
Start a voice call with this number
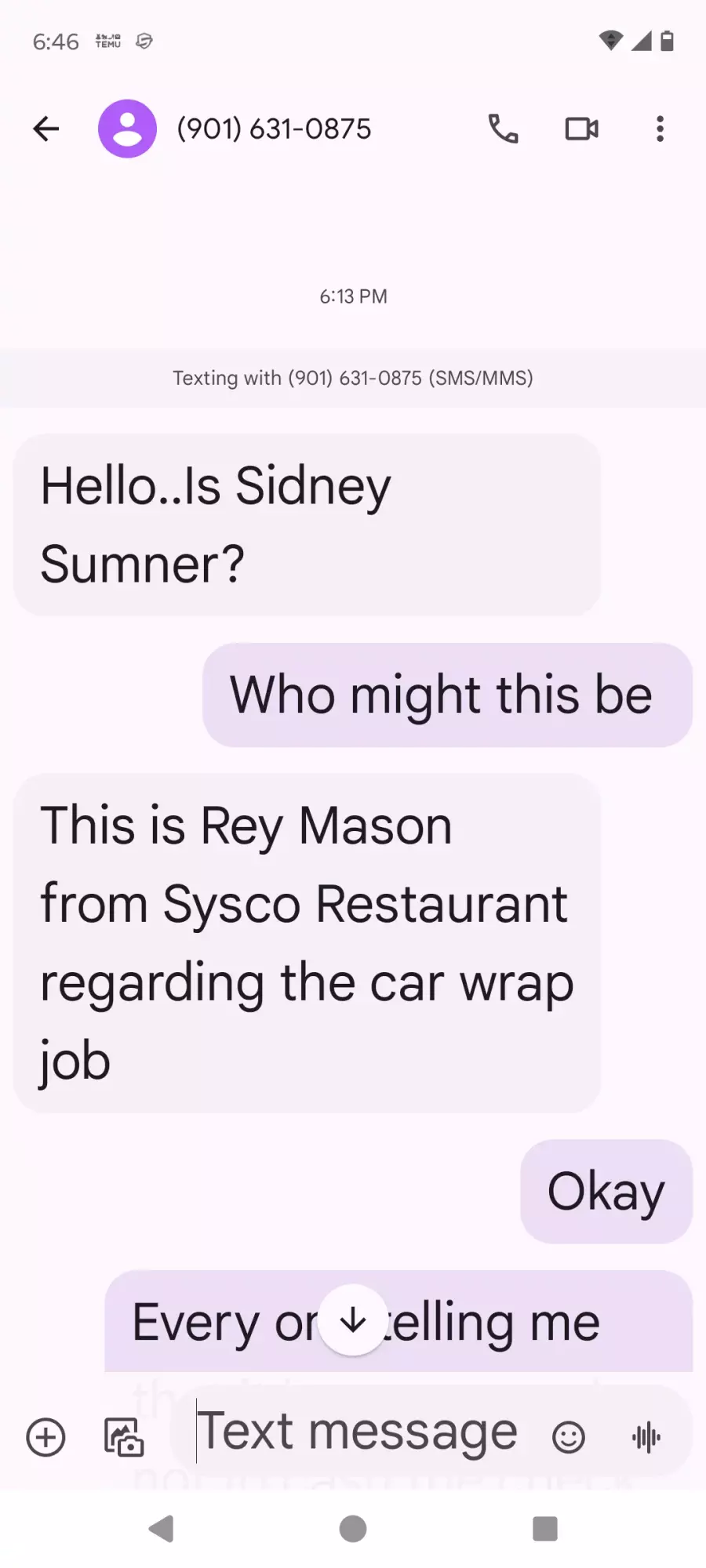click(x=503, y=129)
